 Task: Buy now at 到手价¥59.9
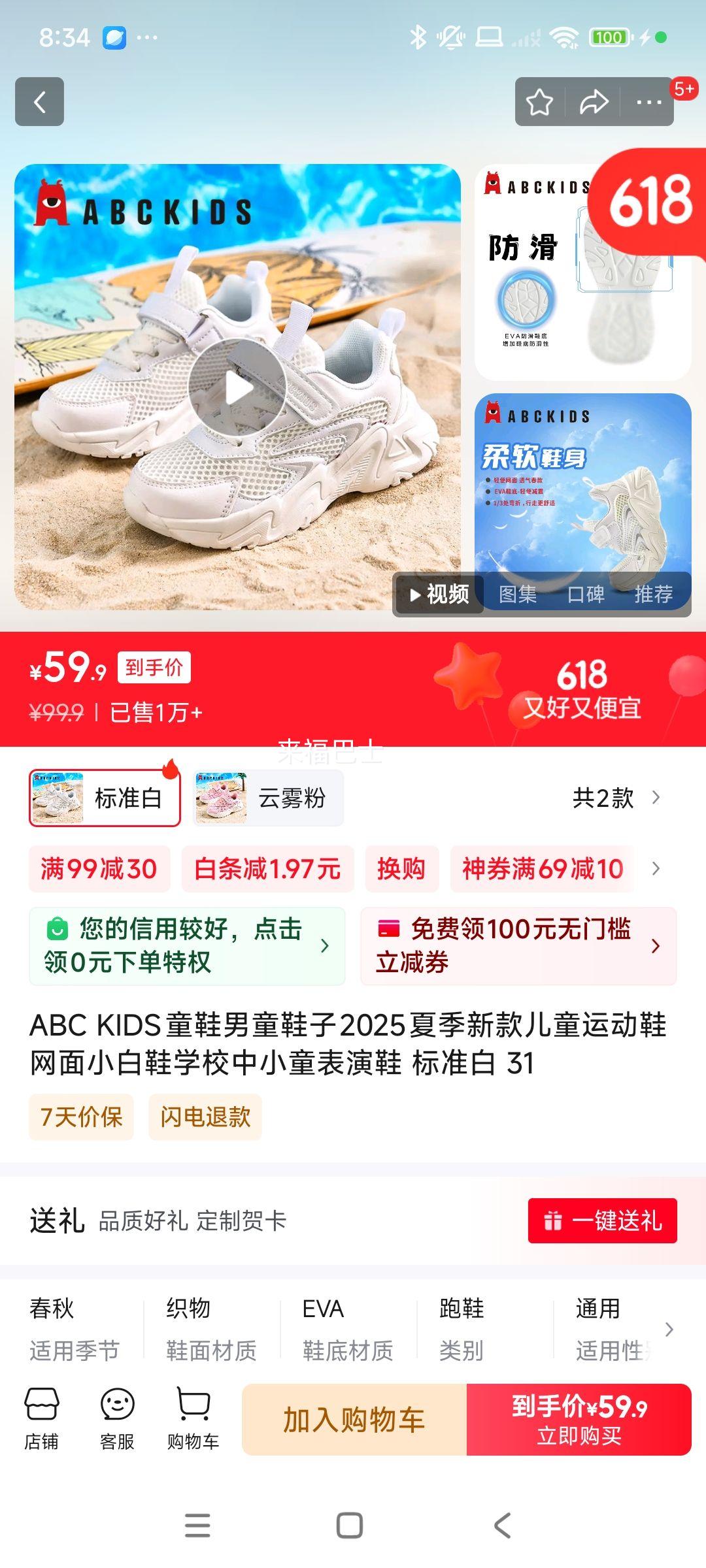point(579,1420)
